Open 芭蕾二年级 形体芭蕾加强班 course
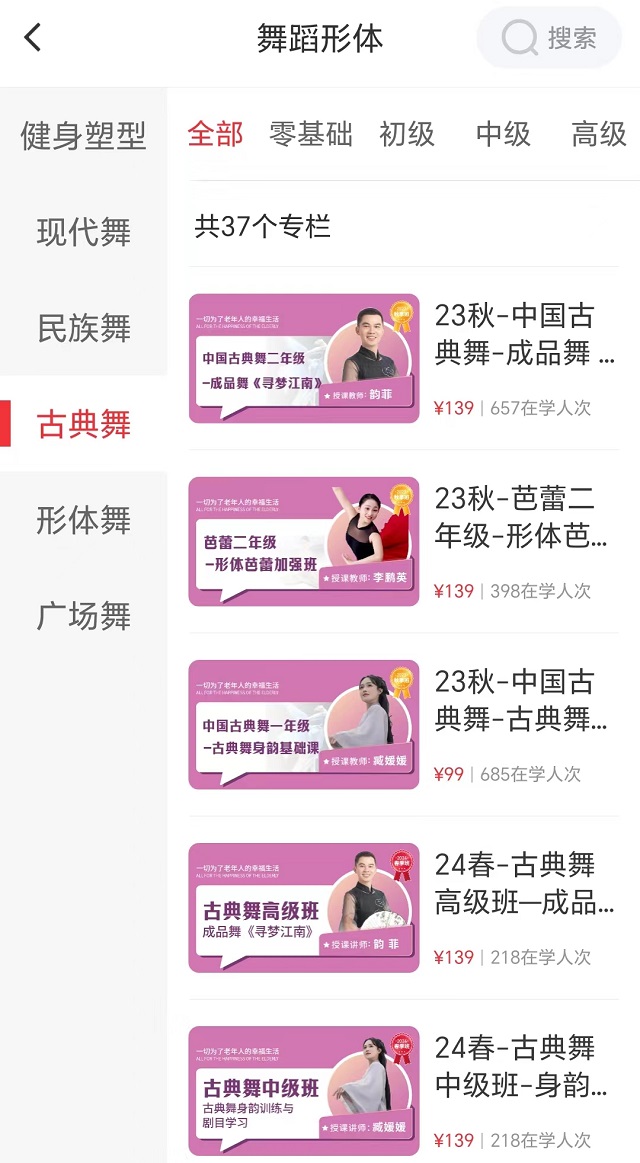This screenshot has width=640, height=1163. pos(403,541)
